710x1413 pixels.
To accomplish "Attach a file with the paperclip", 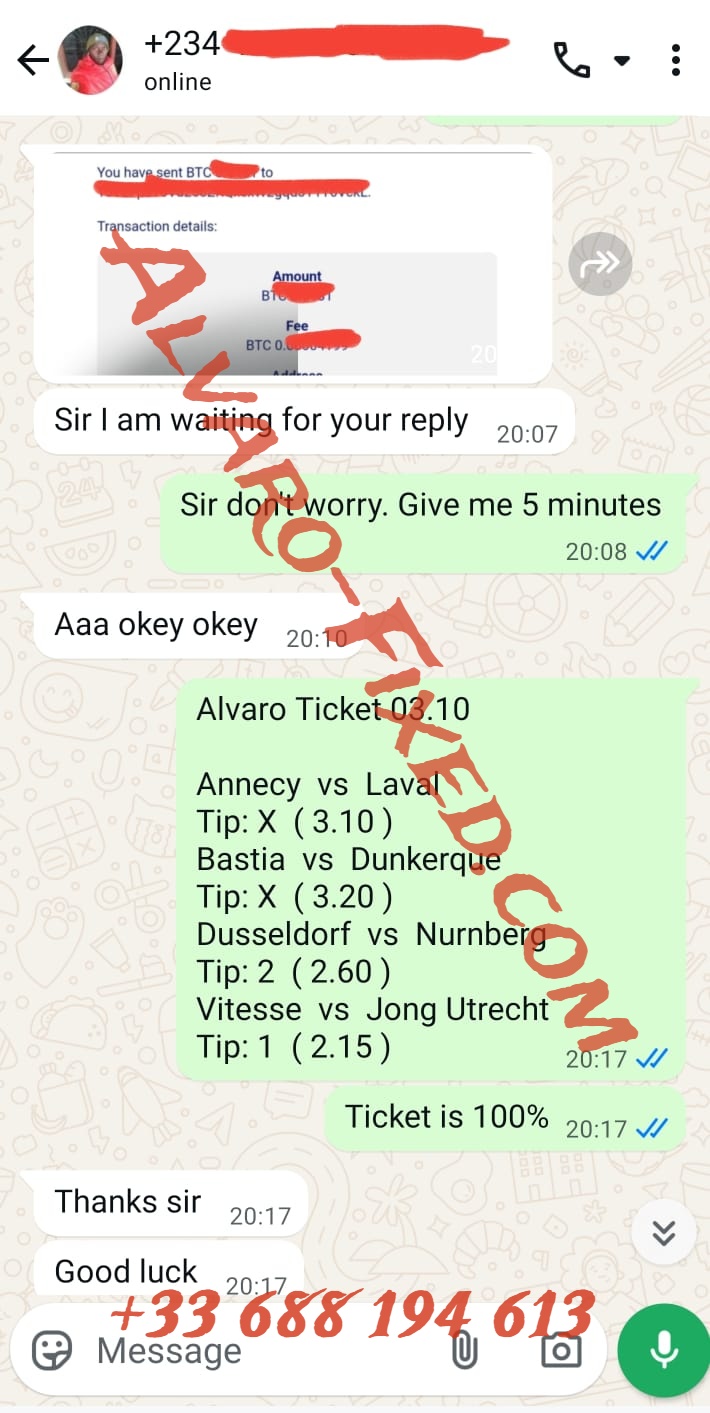I will click(x=463, y=1350).
